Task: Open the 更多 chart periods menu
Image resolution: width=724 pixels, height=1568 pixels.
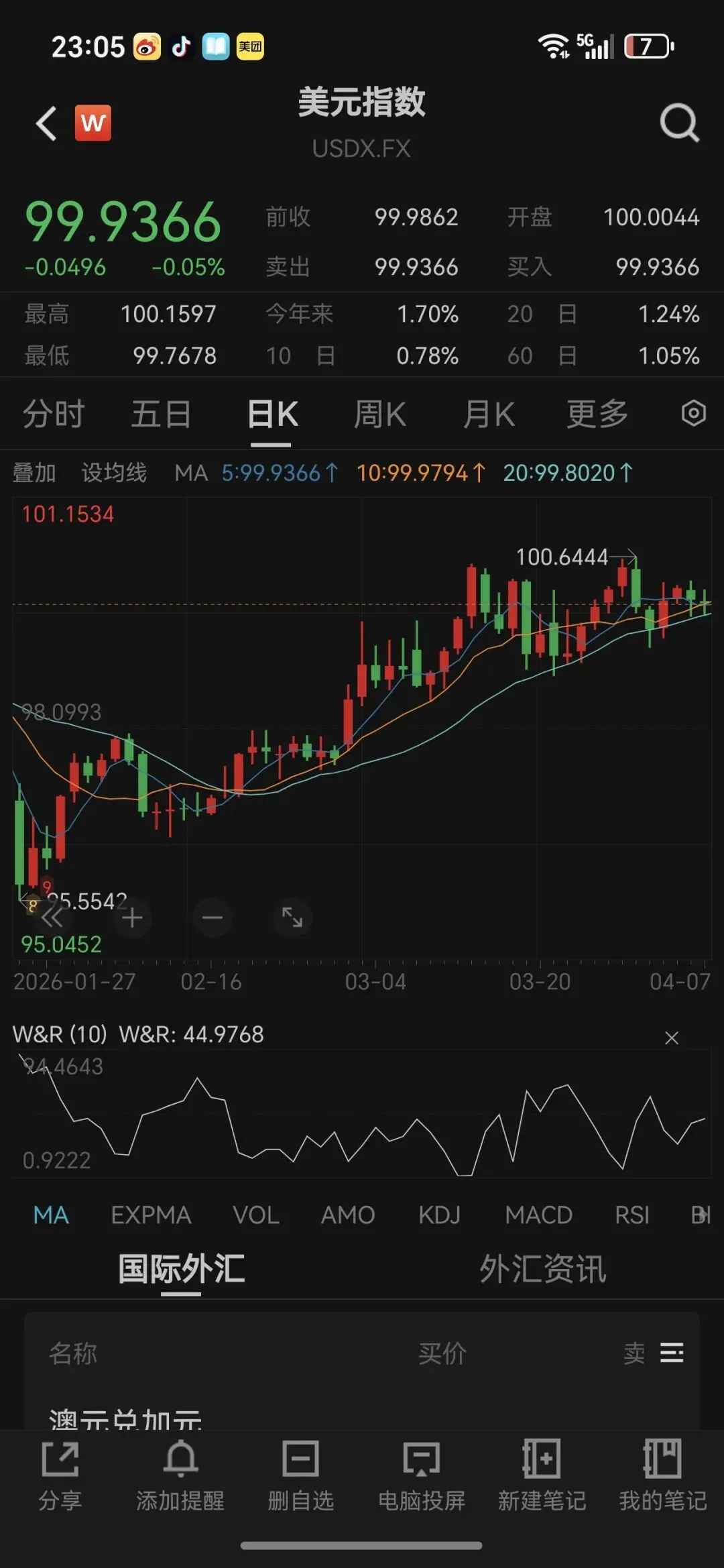Action: [x=597, y=414]
